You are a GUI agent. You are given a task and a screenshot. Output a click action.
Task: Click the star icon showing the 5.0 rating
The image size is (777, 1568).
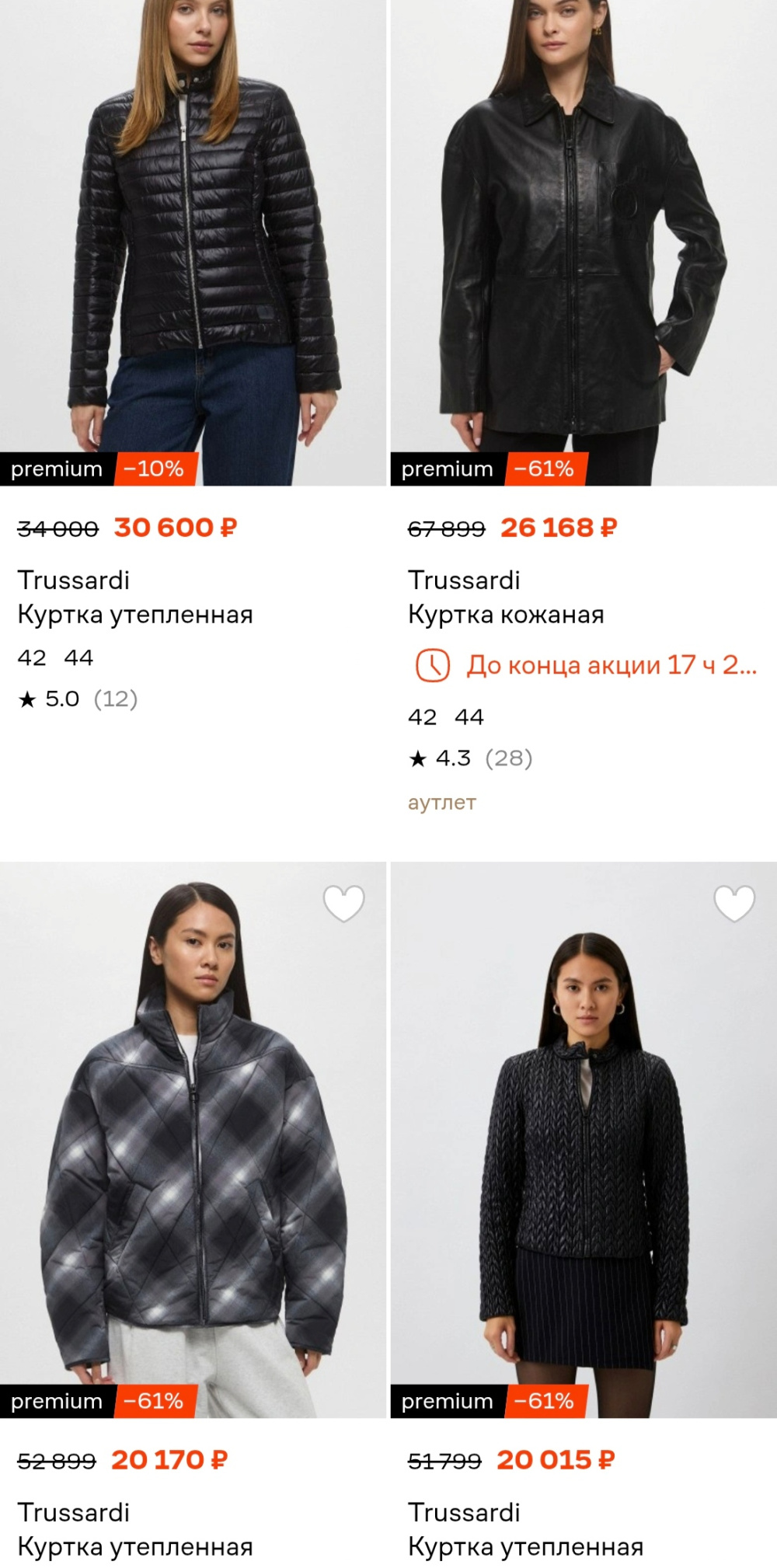click(28, 699)
